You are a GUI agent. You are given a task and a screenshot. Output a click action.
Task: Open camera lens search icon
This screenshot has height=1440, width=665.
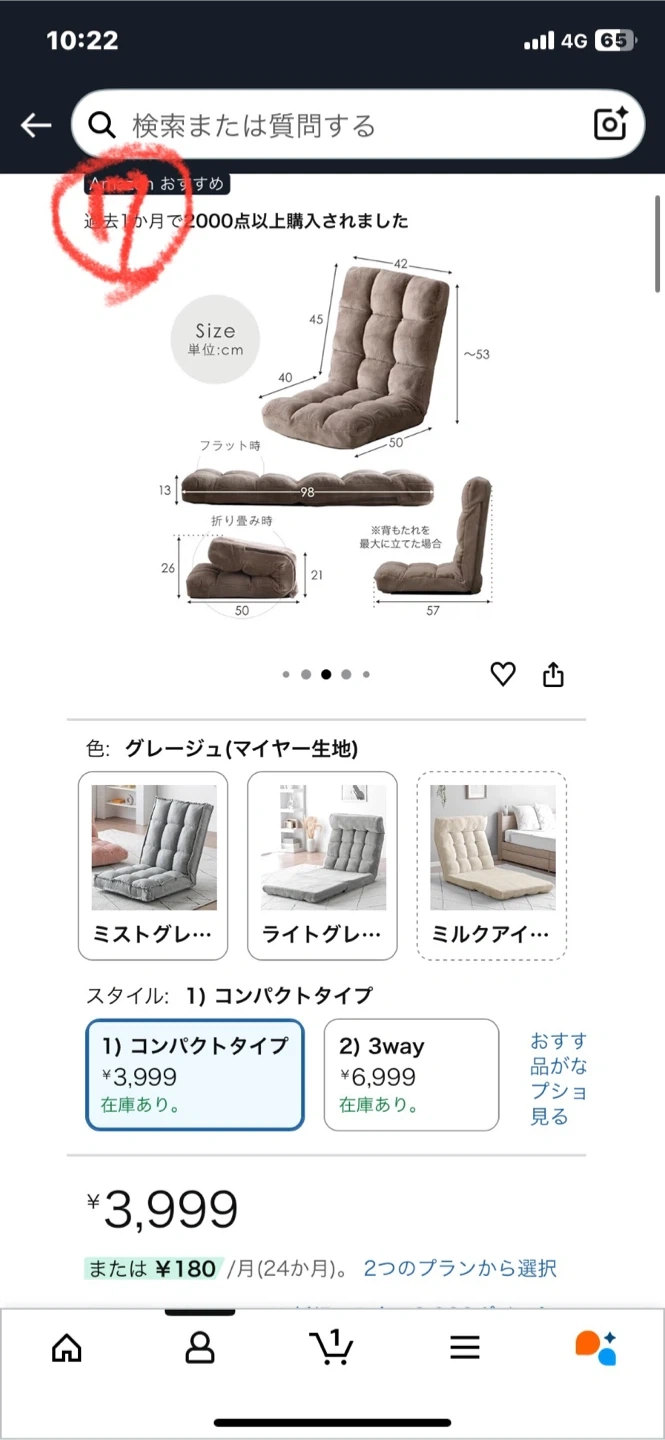pyautogui.click(x=610, y=124)
